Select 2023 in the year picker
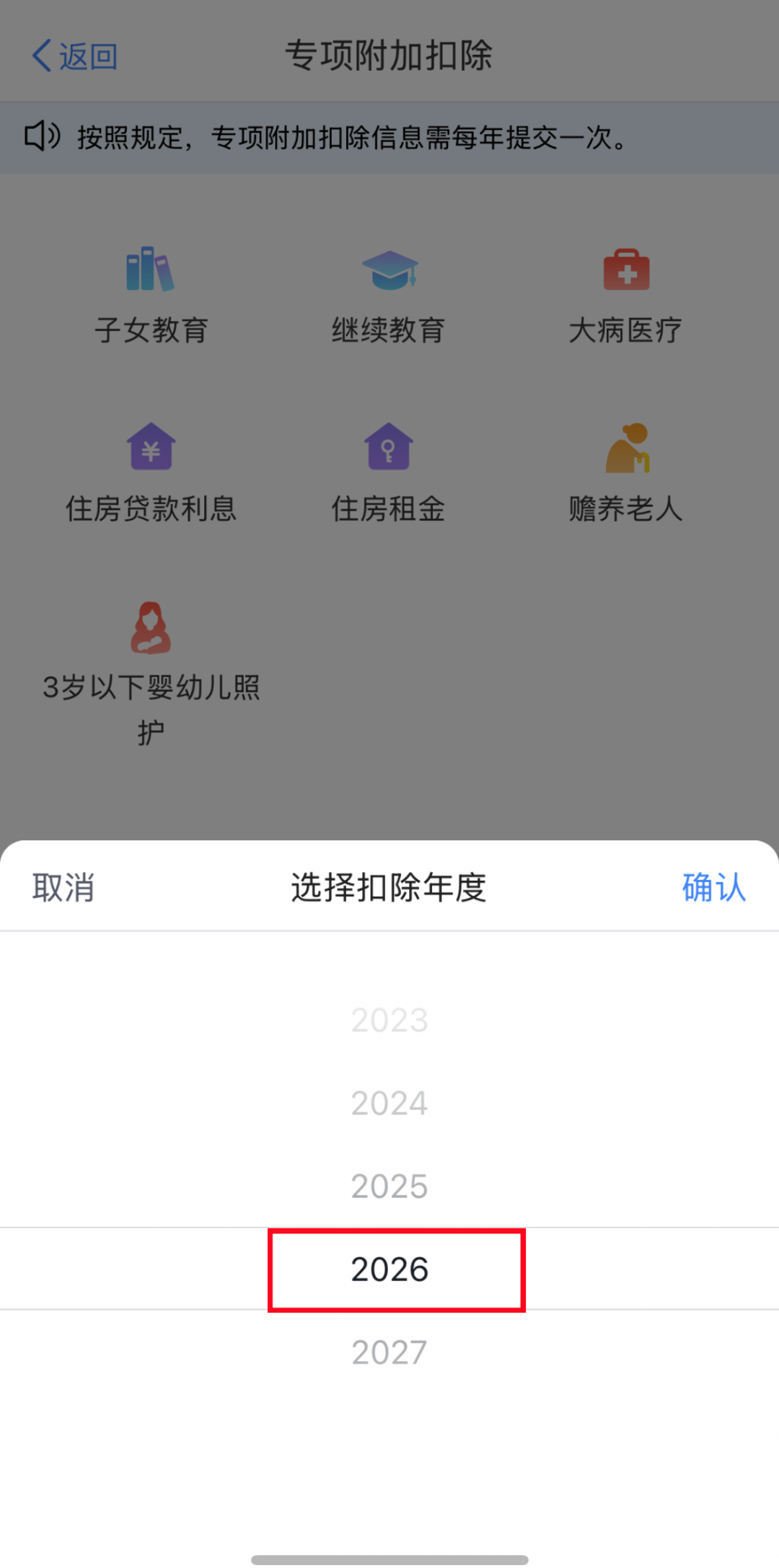779x1568 pixels. point(389,1020)
